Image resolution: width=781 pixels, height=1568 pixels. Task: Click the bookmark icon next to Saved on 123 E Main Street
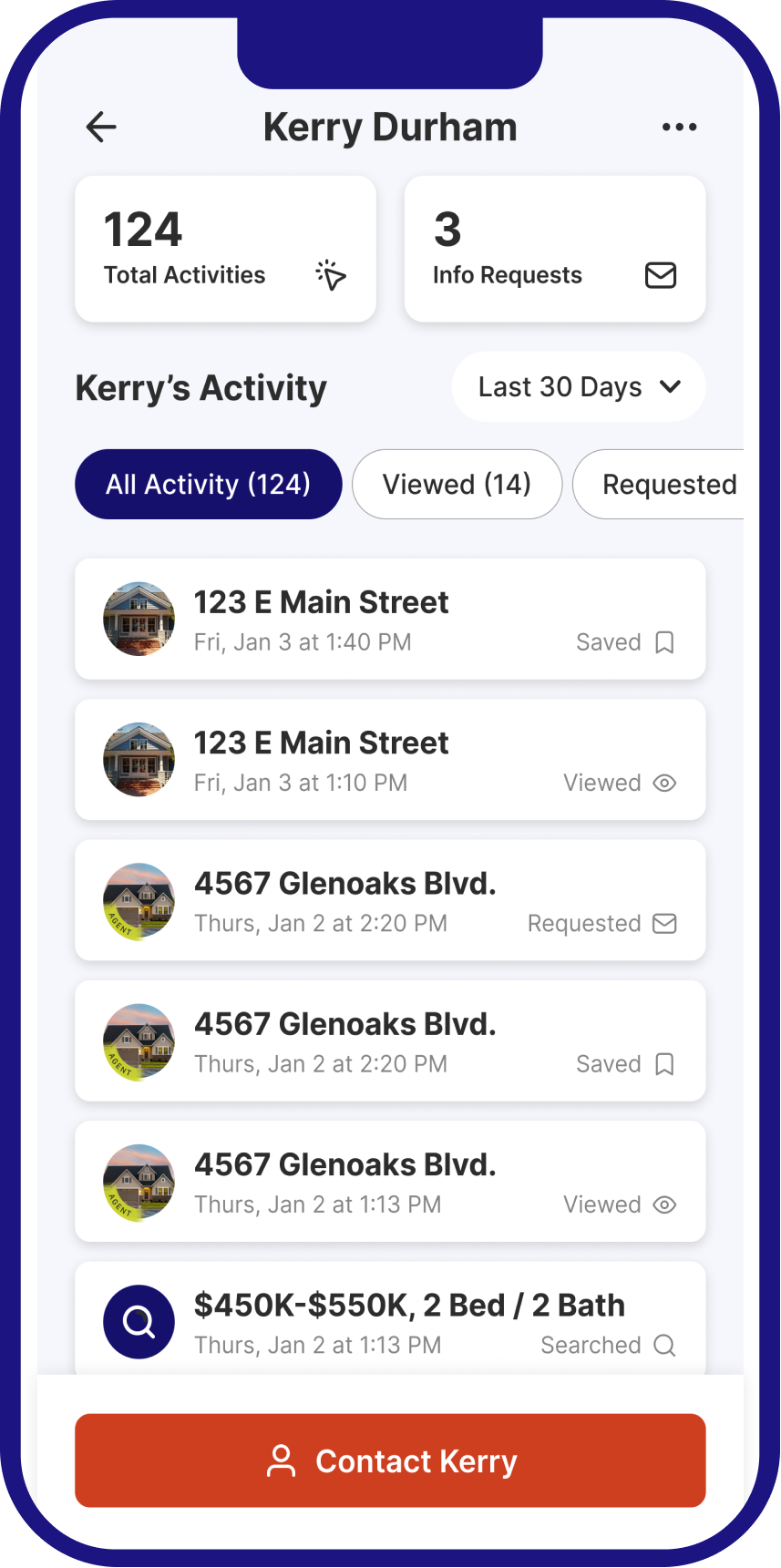pyautogui.click(x=664, y=642)
